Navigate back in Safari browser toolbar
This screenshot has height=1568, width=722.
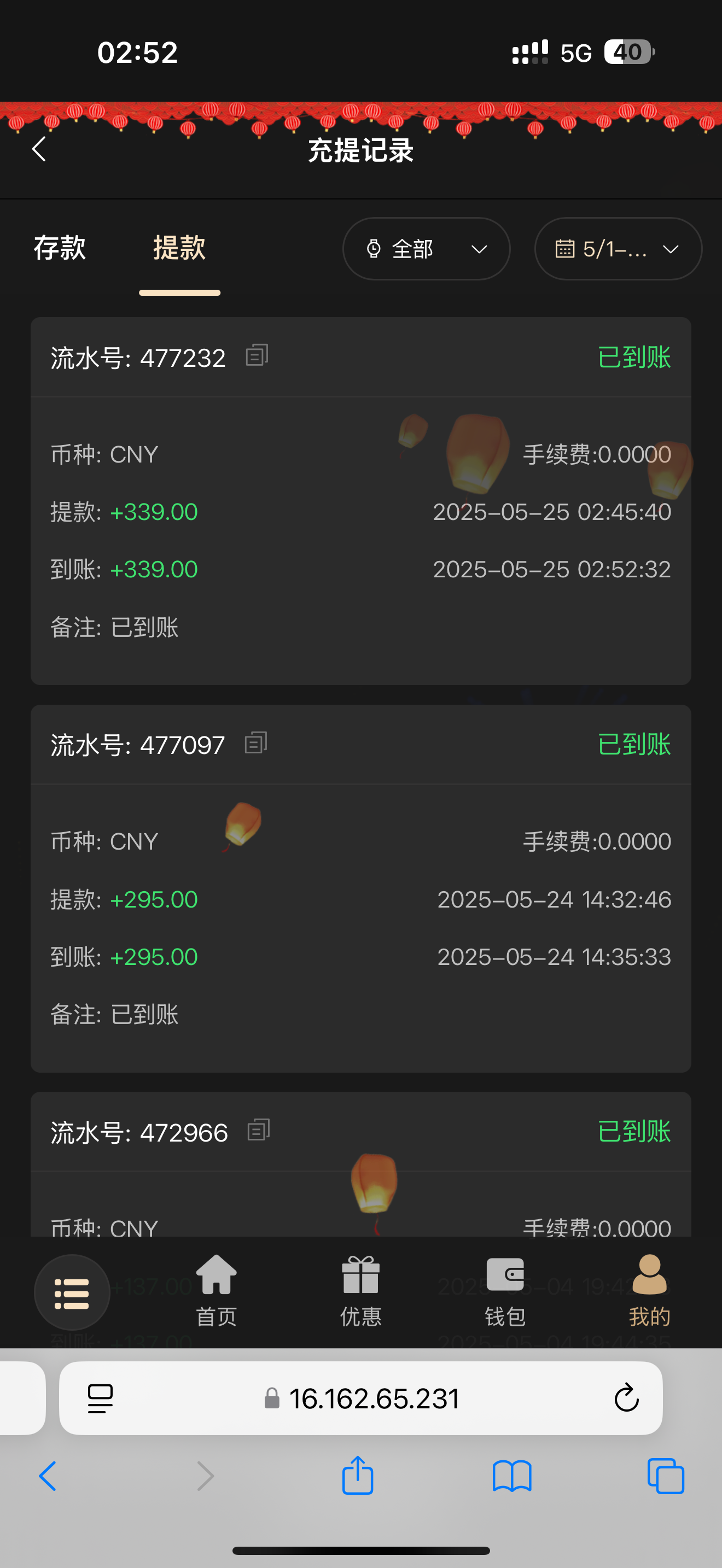coord(48,1476)
